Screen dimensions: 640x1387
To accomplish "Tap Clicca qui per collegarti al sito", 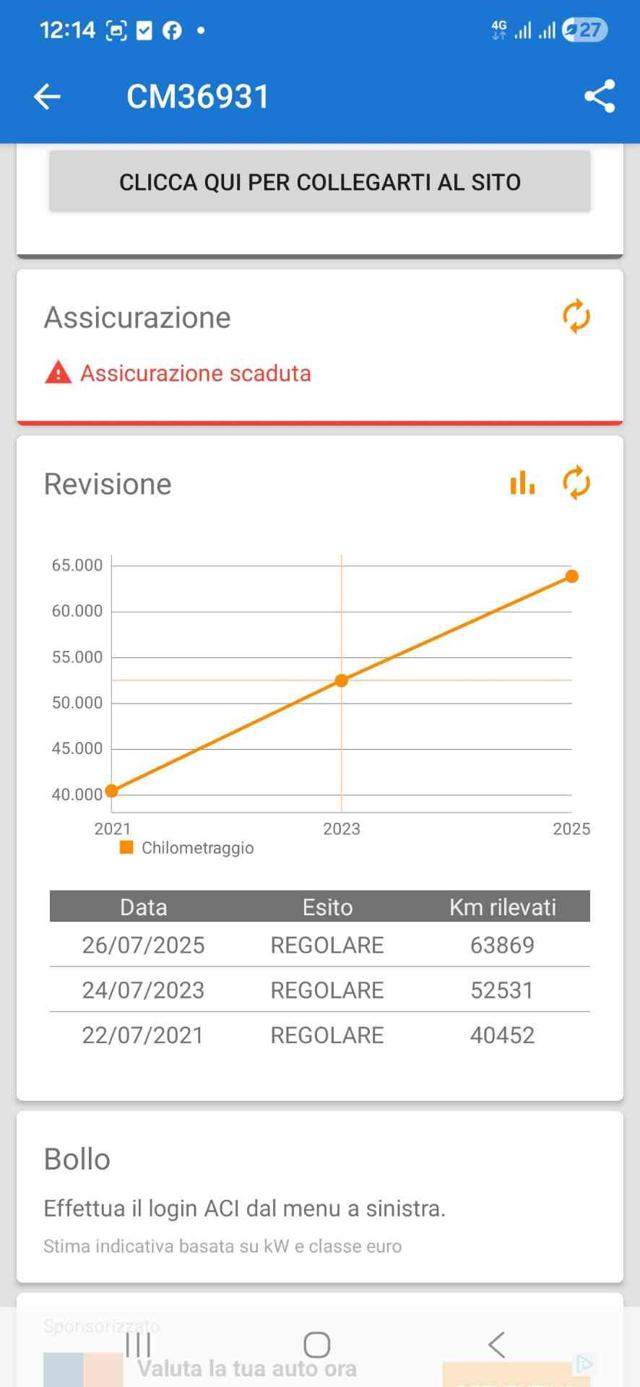I will point(320,182).
